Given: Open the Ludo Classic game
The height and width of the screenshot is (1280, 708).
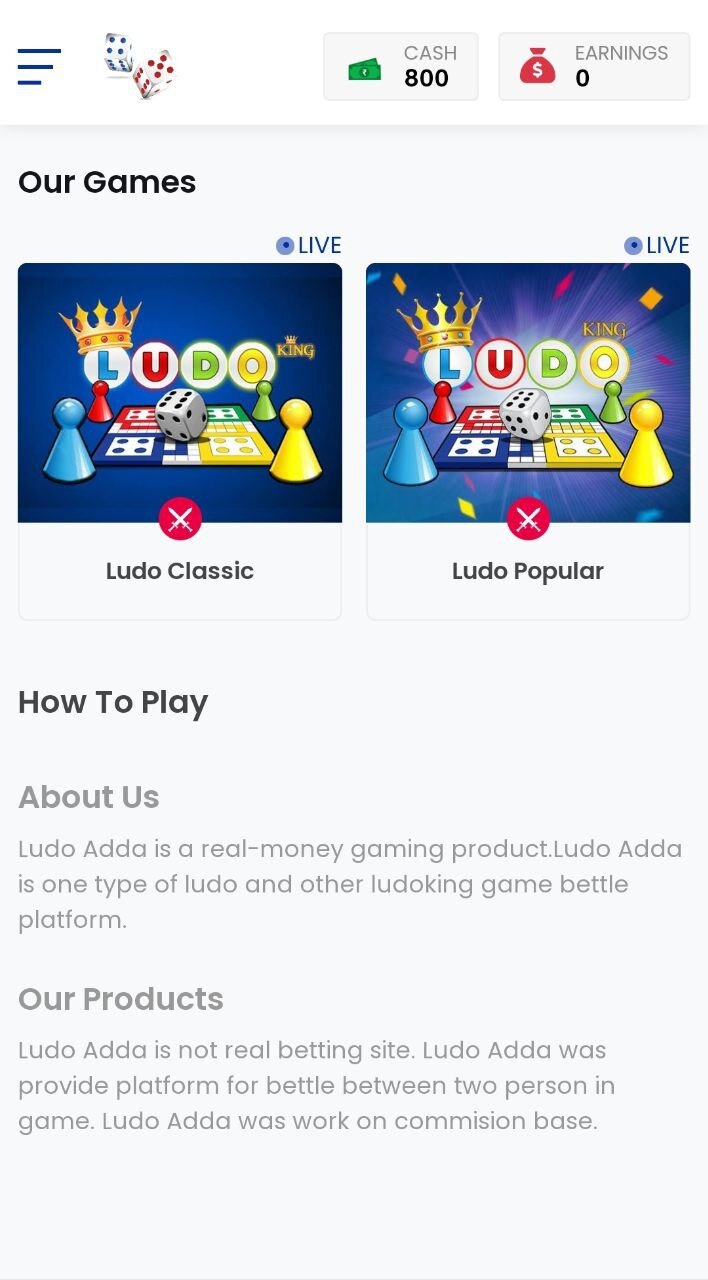Looking at the screenshot, I should coord(180,440).
